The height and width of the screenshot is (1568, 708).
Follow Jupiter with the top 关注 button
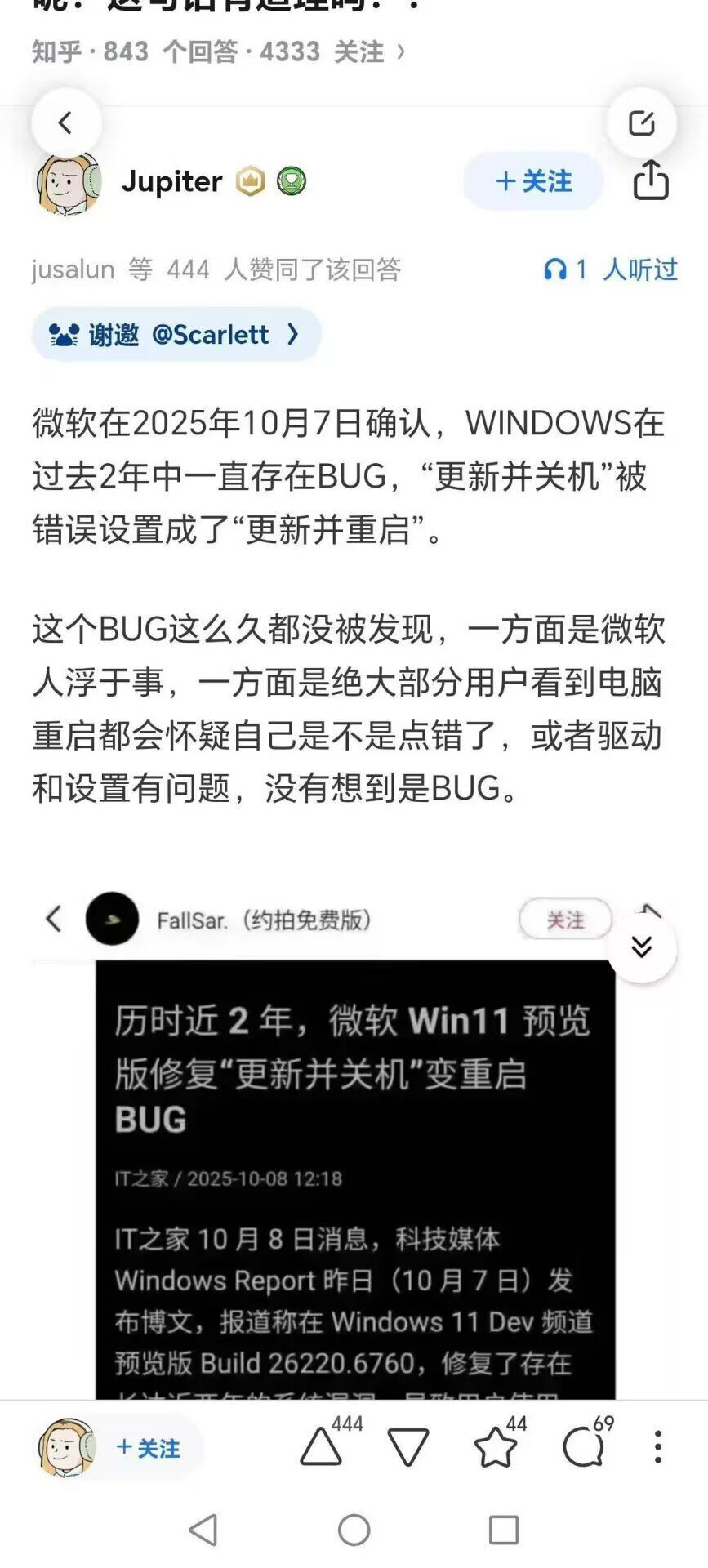pos(534,180)
